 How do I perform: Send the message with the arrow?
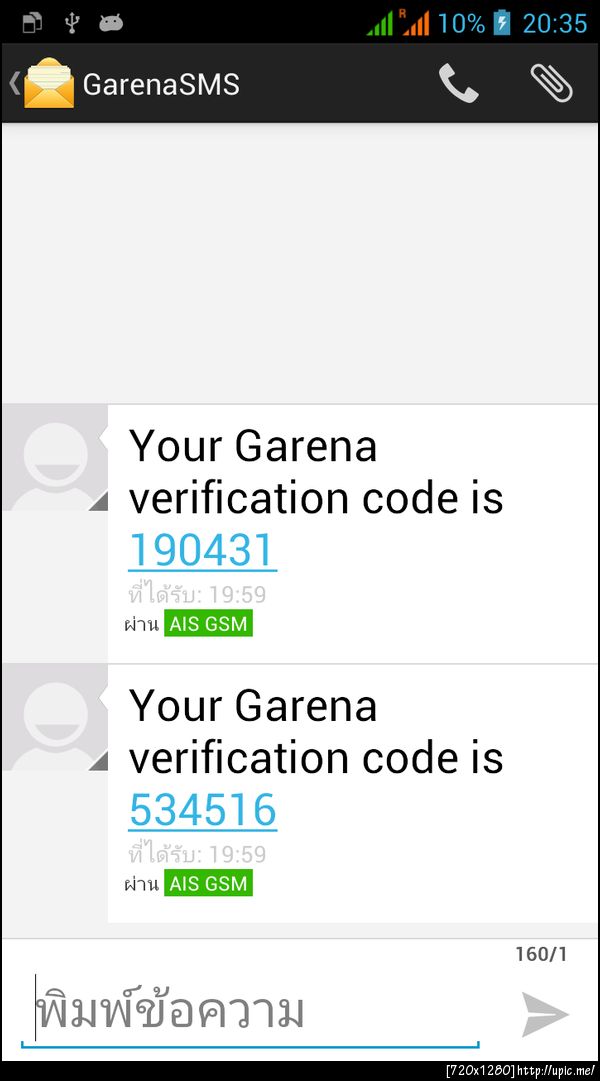click(x=545, y=1015)
